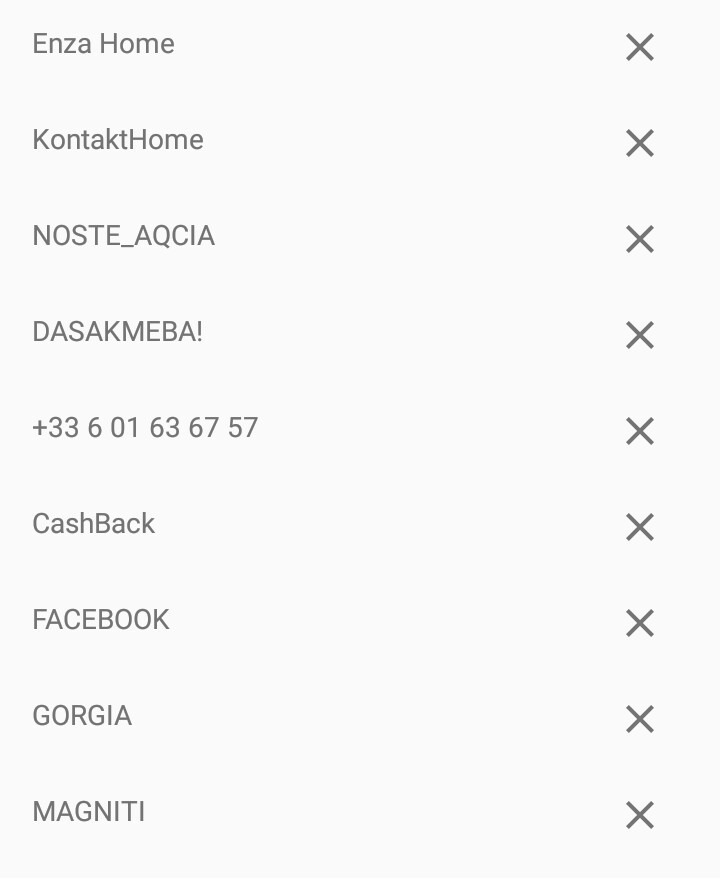
Task: Dismiss NOSTE_AQCIA with its X icon
Action: pos(640,239)
